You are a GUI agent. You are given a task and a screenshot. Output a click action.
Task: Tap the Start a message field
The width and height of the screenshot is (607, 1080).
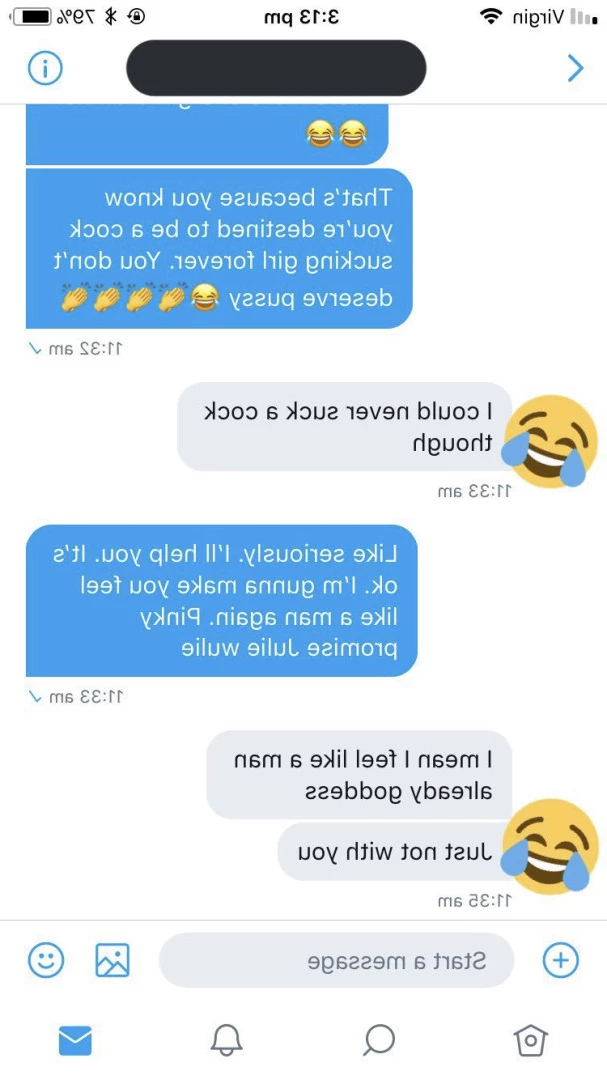pos(336,960)
